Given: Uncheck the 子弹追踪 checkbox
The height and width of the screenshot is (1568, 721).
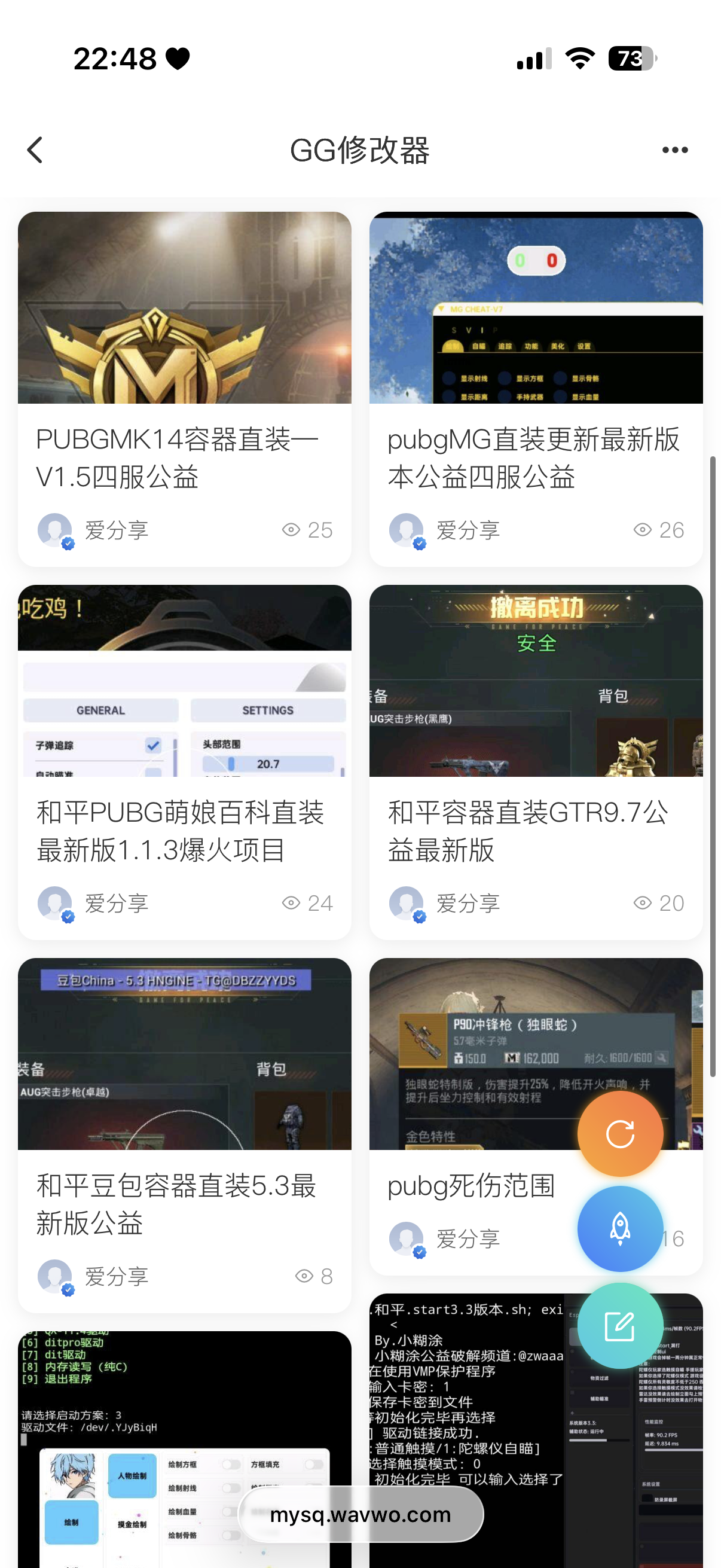Looking at the screenshot, I should pos(153,745).
